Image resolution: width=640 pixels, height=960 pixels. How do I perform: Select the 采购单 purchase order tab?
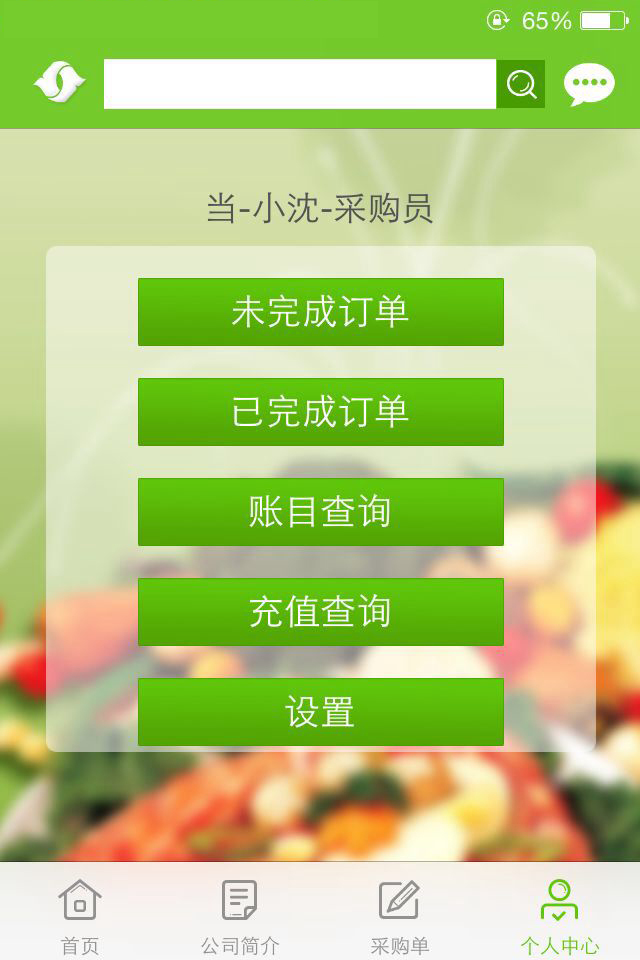coord(399,914)
